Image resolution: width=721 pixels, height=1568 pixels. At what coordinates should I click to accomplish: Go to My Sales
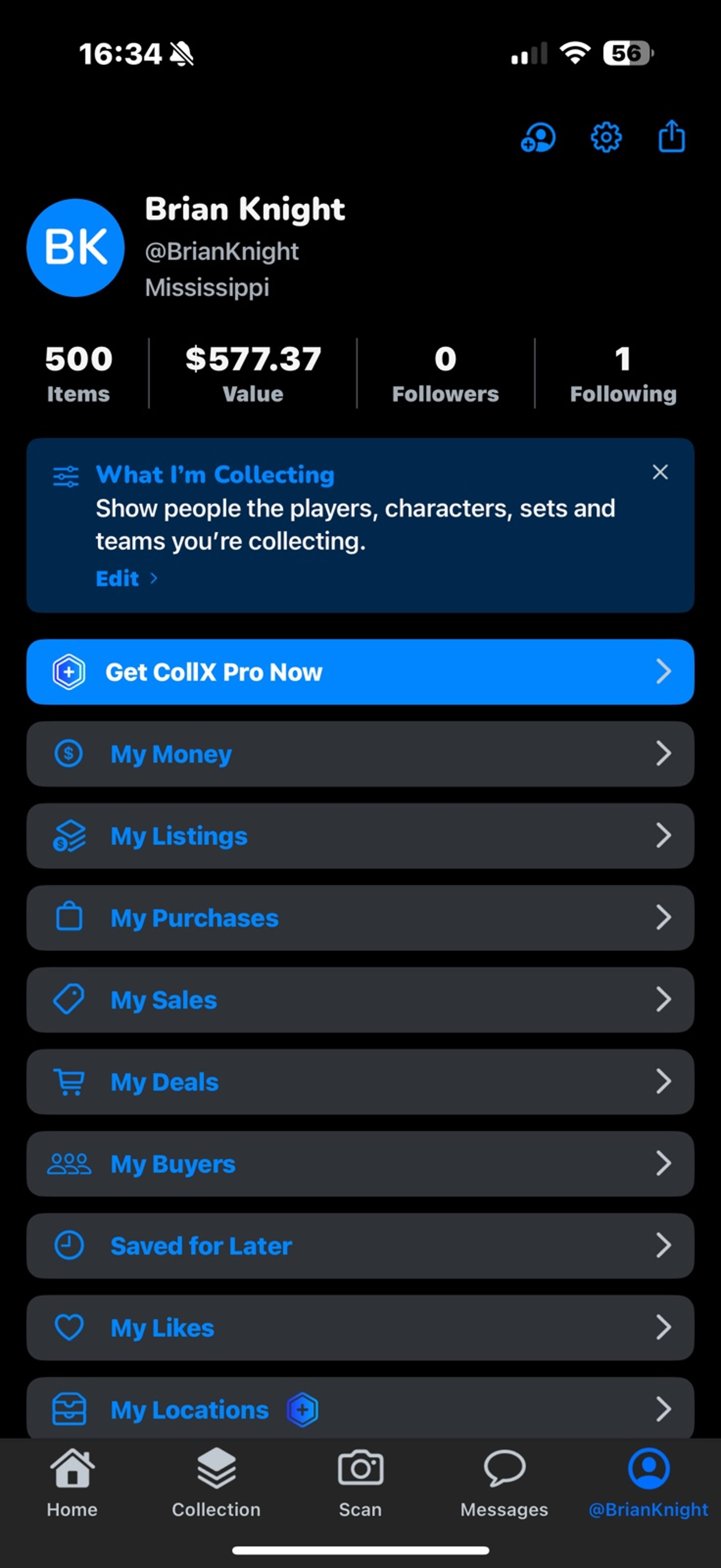[360, 1000]
